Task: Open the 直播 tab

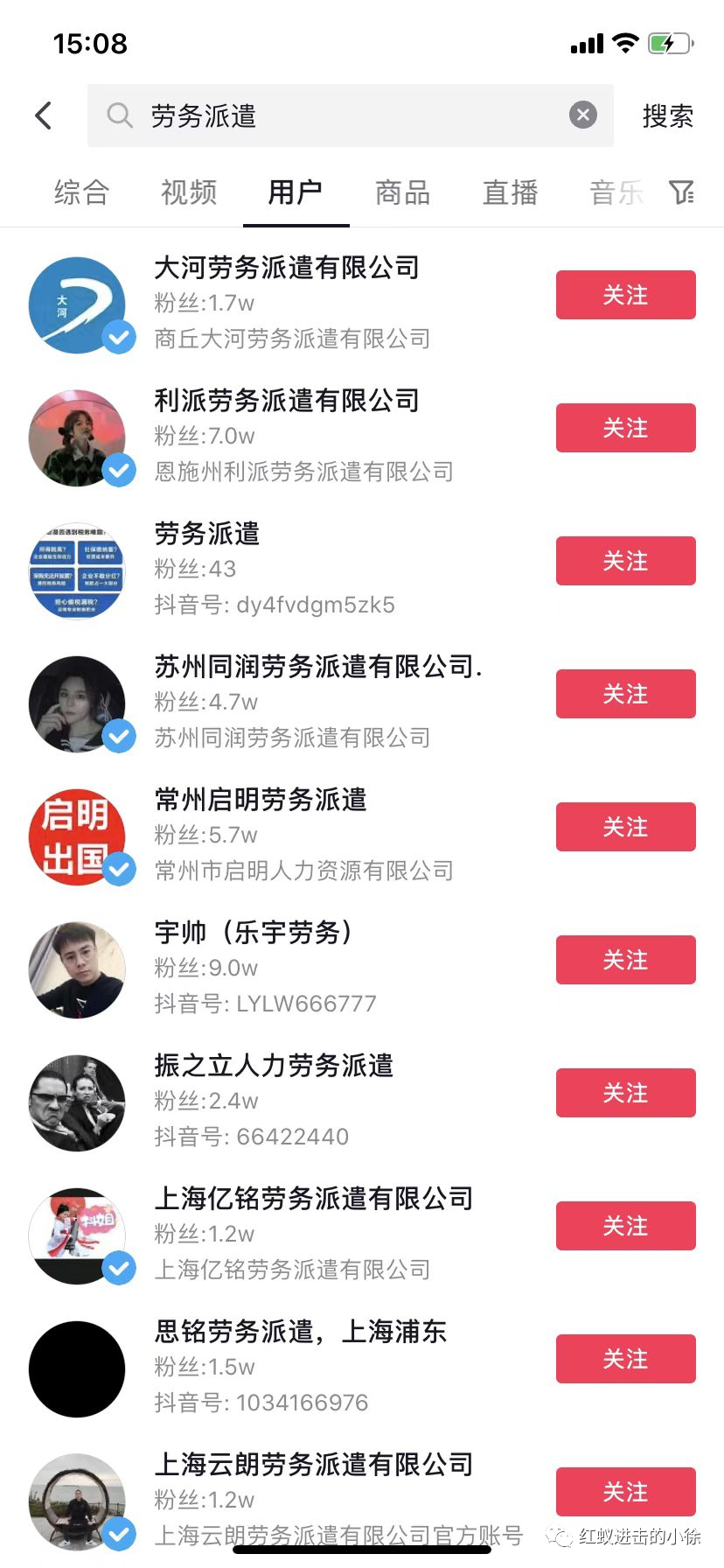Action: pos(510,192)
